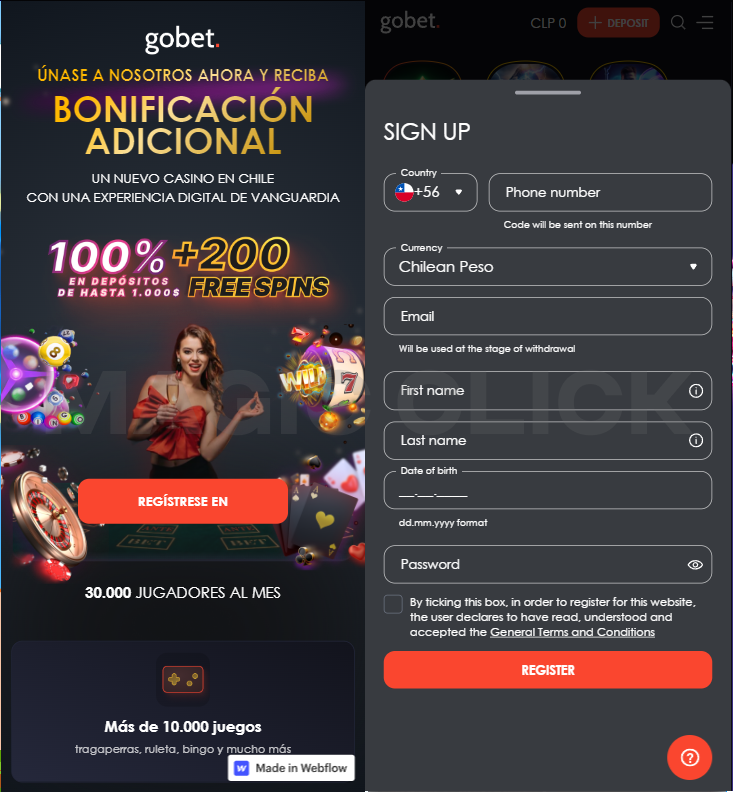This screenshot has width=733, height=792.
Task: Open the help question mark button
Action: 689,757
